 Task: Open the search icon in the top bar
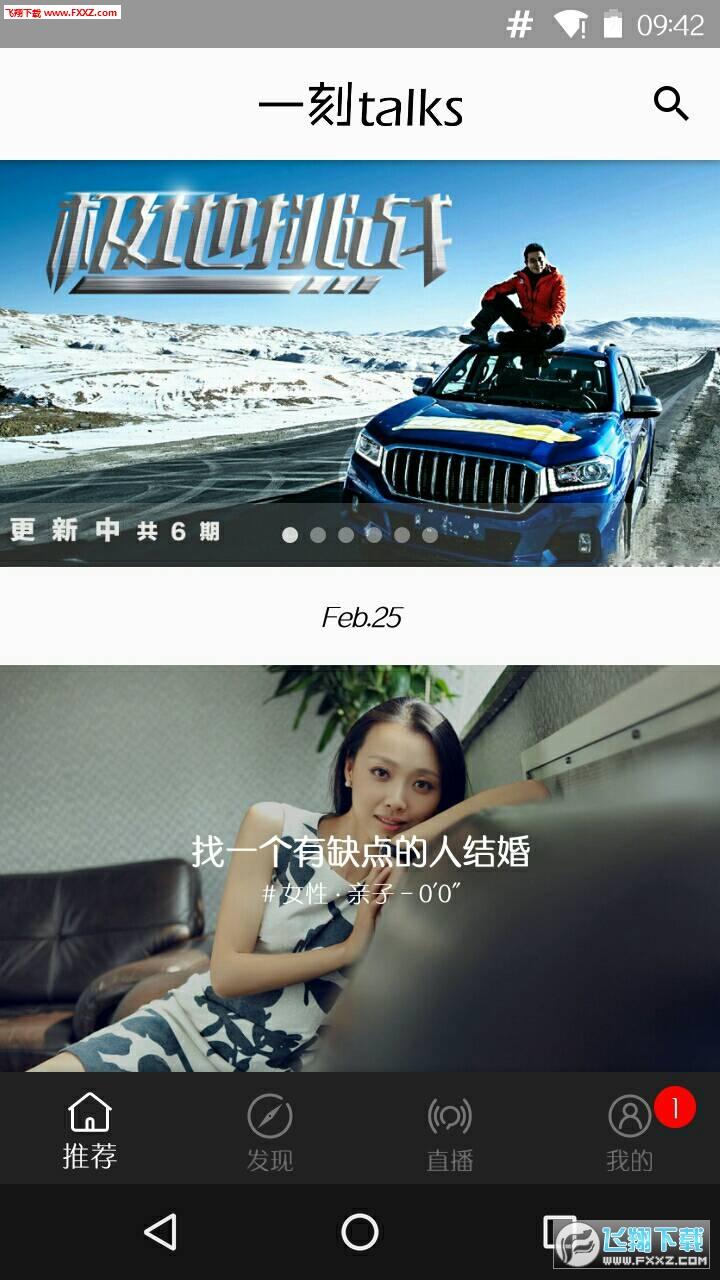tap(671, 103)
